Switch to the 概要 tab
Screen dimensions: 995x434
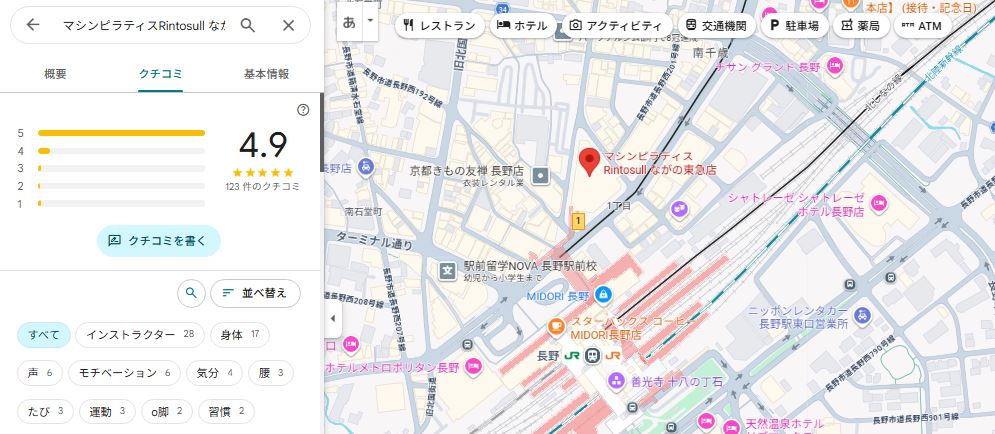tap(56, 74)
